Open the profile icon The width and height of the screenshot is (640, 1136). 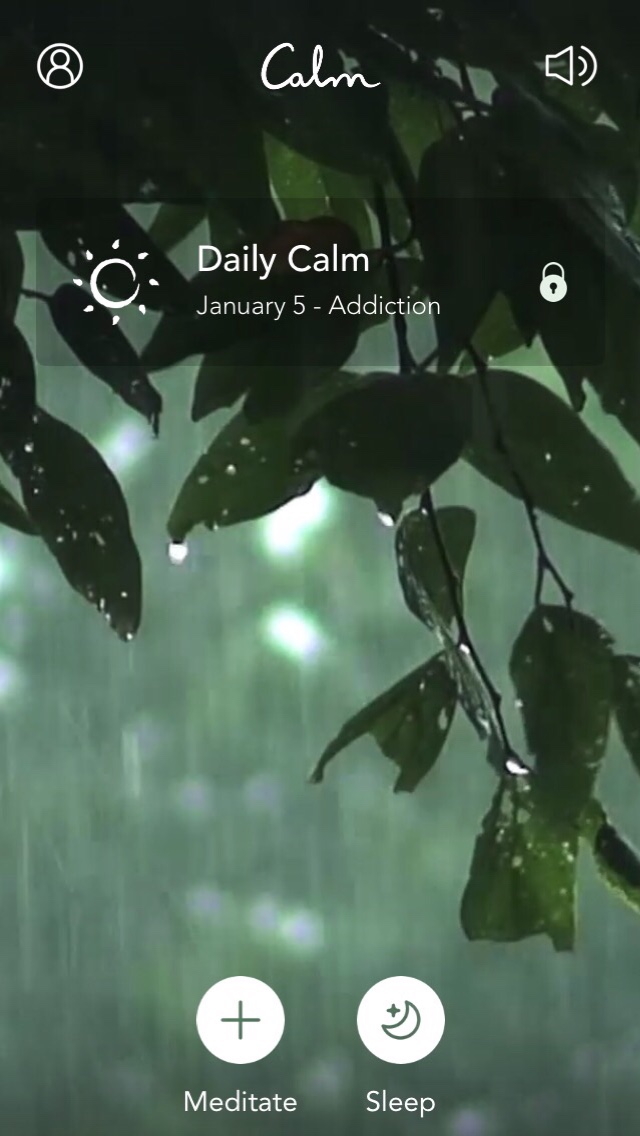60,66
